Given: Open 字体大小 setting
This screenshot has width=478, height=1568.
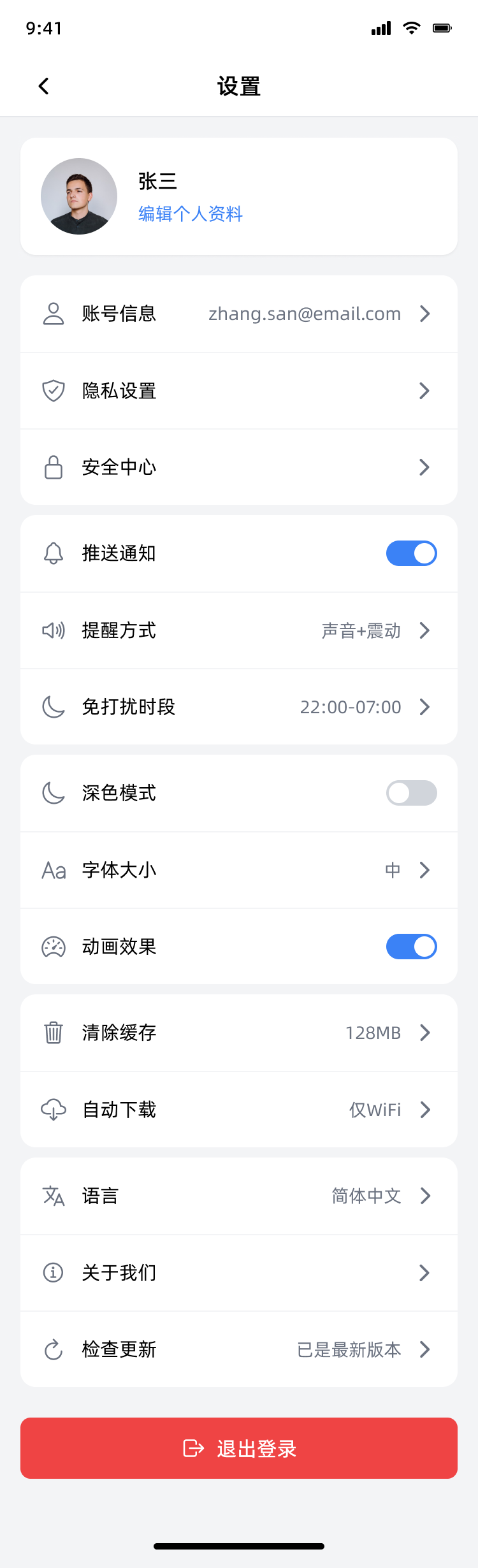Looking at the screenshot, I should (x=239, y=870).
